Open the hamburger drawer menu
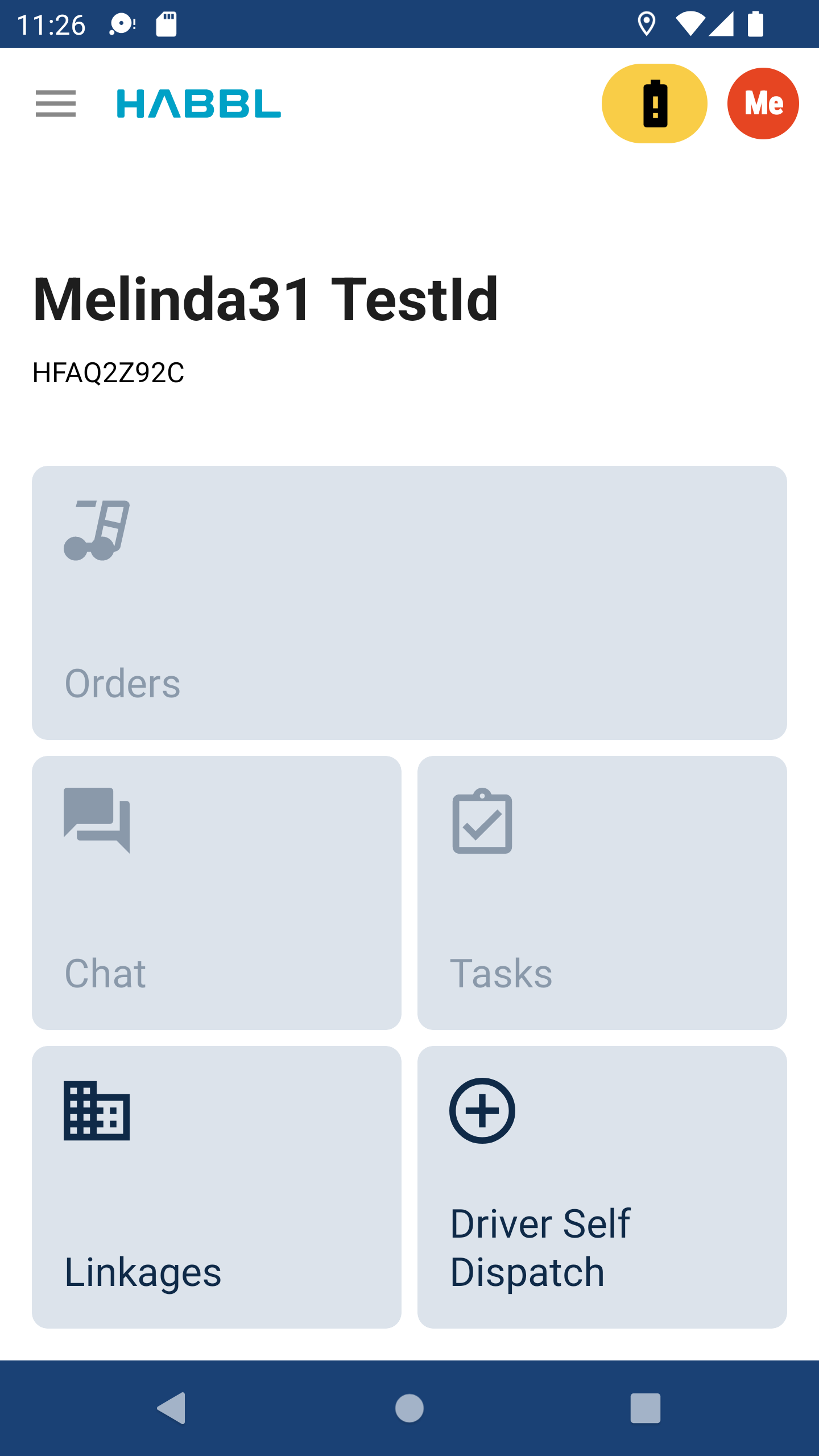Image resolution: width=819 pixels, height=1456 pixels. (x=55, y=104)
